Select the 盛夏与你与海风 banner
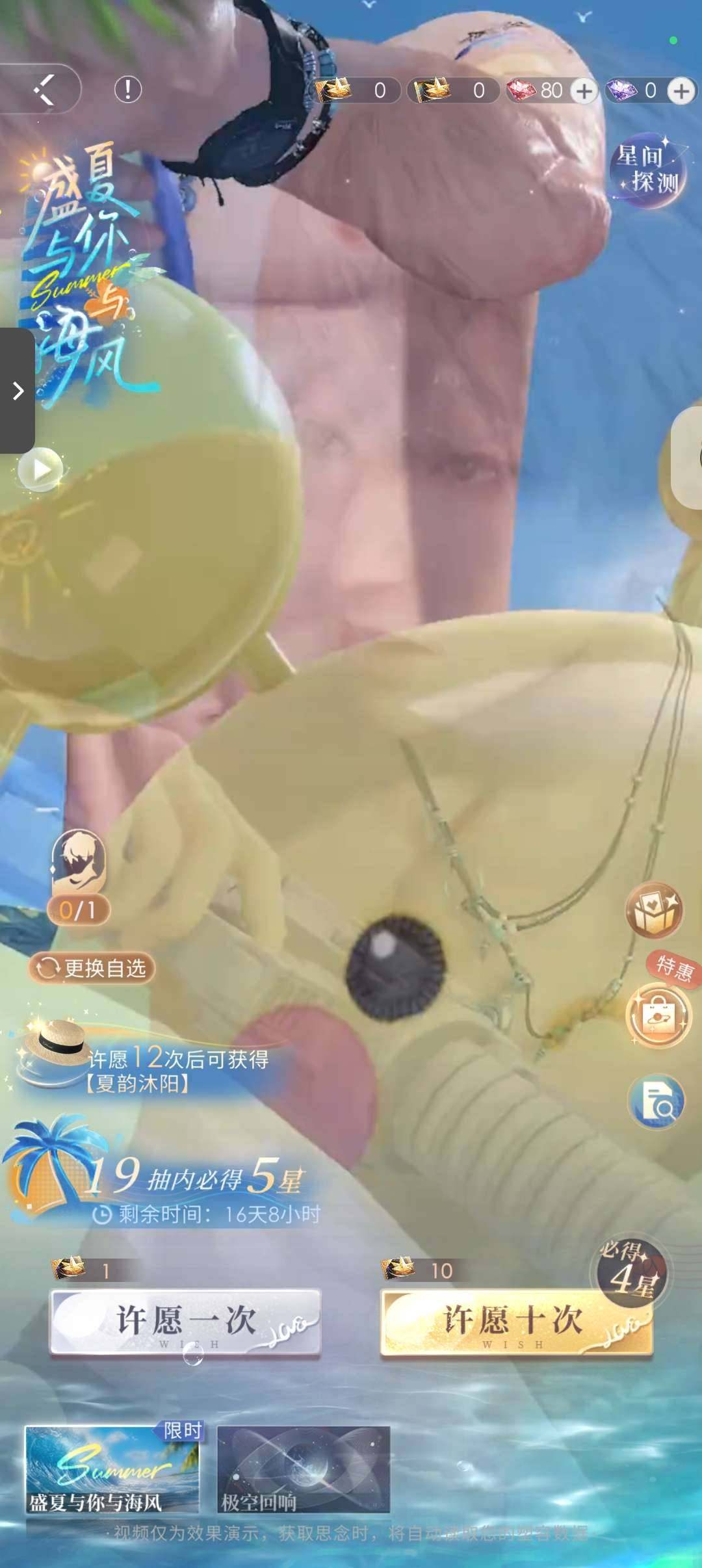This screenshot has width=702, height=1568. pyautogui.click(x=111, y=1470)
